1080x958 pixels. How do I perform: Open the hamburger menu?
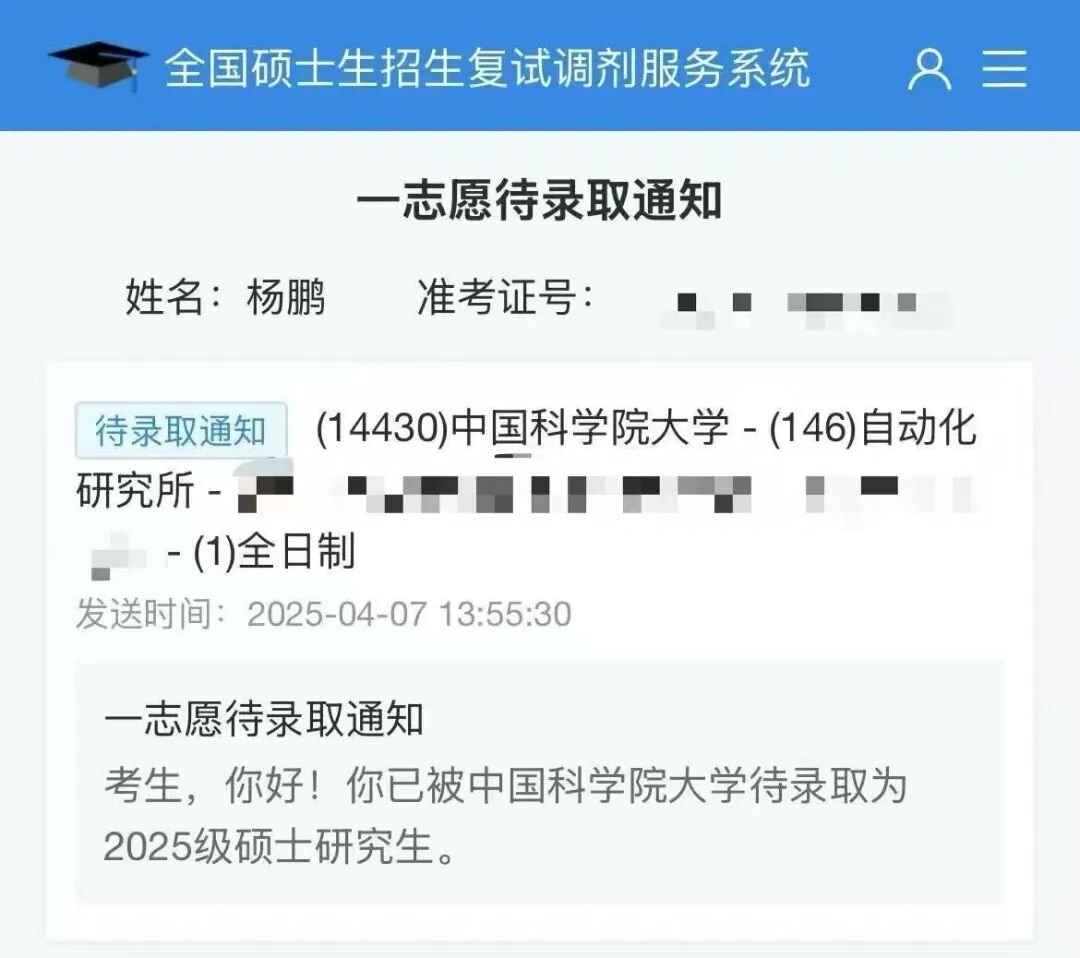click(1004, 68)
